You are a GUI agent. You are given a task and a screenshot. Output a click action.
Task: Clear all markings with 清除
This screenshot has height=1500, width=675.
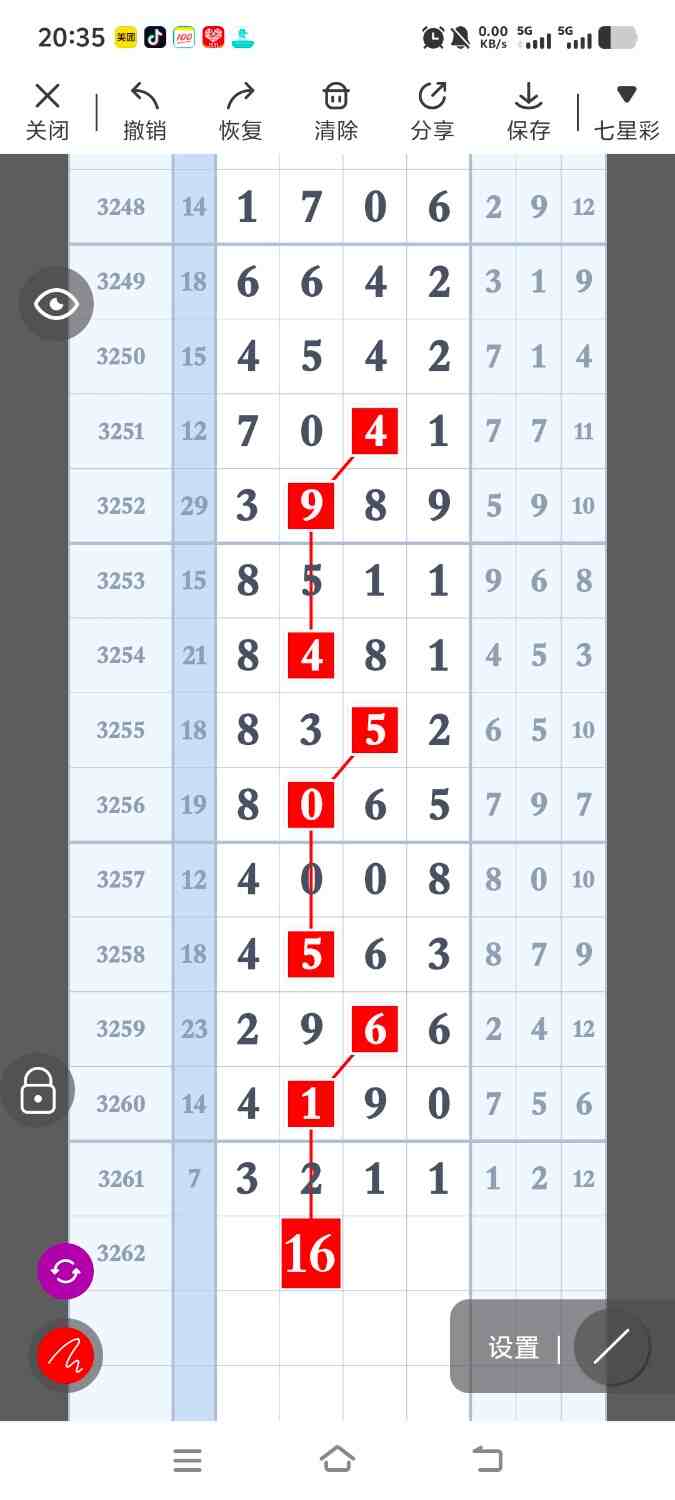[x=336, y=112]
